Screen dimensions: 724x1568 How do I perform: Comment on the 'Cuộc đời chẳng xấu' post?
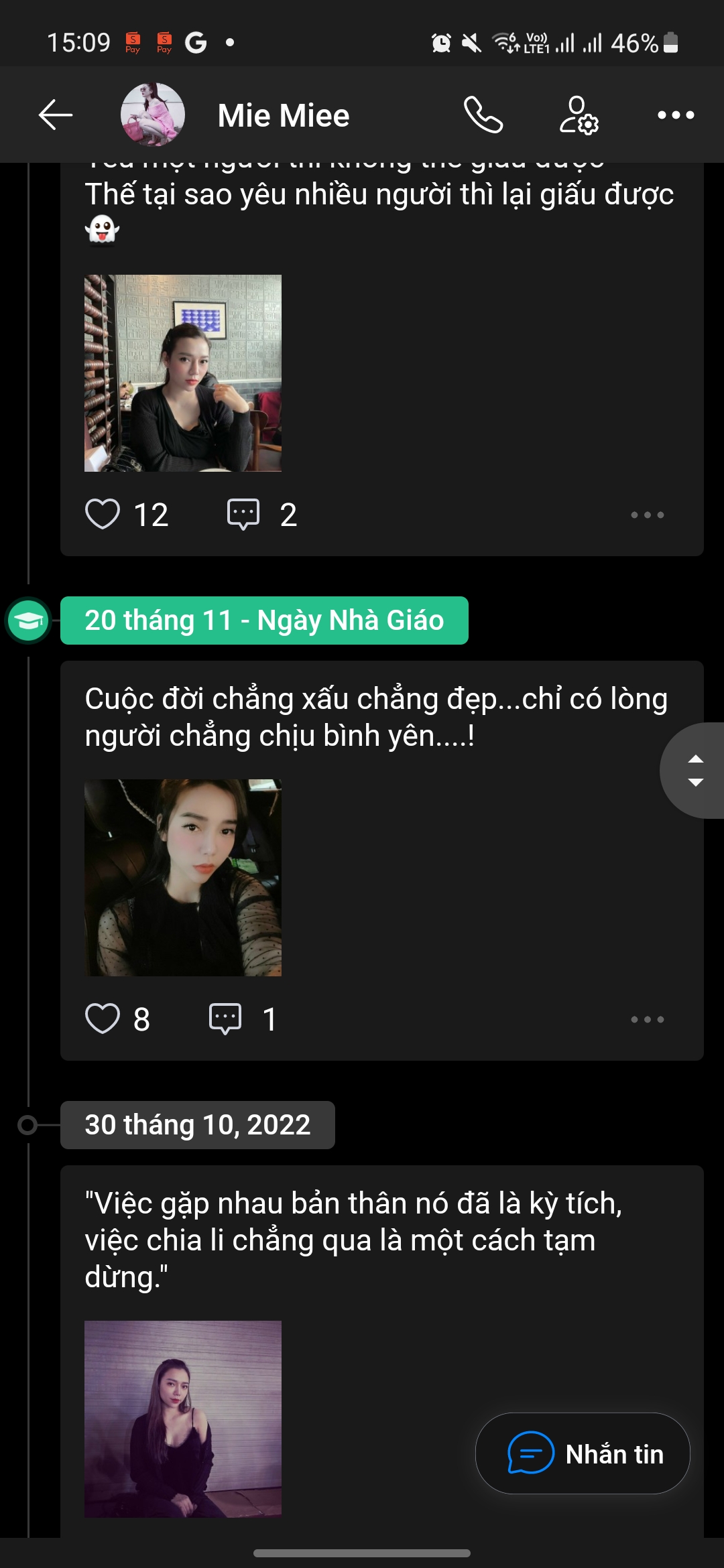(x=225, y=1019)
